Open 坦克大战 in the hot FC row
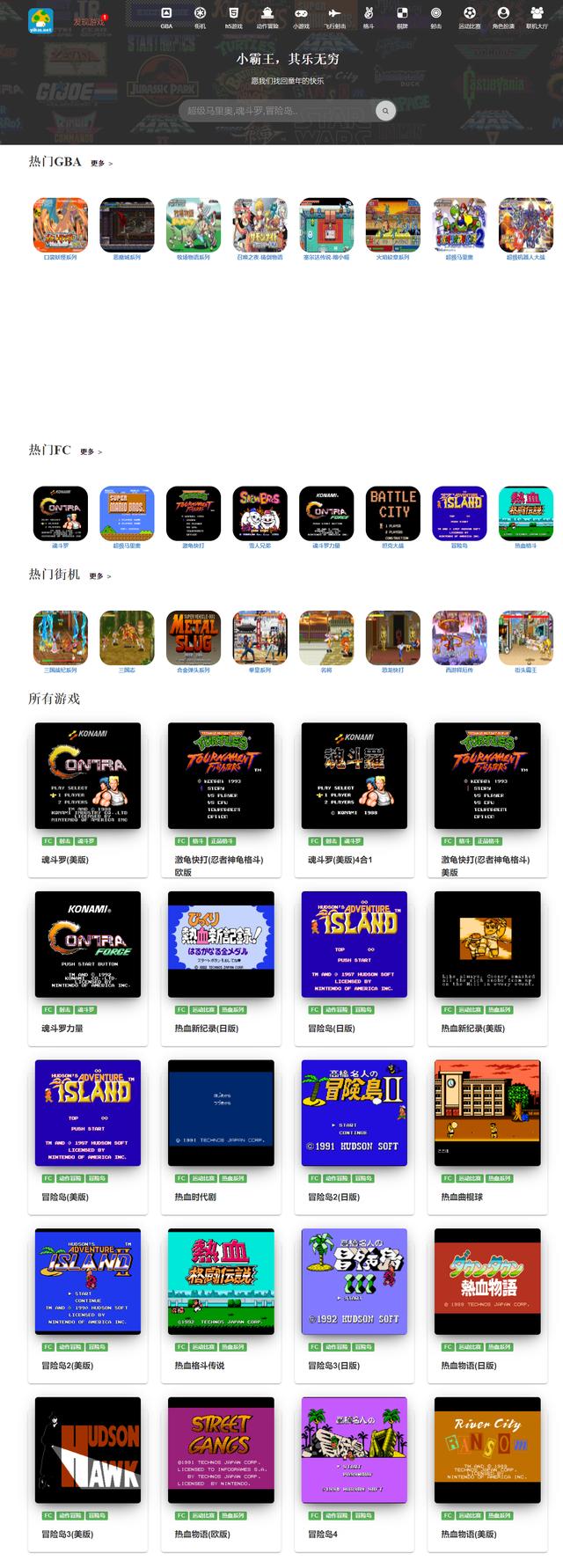Image resolution: width=563 pixels, height=1568 pixels. pyautogui.click(x=393, y=514)
